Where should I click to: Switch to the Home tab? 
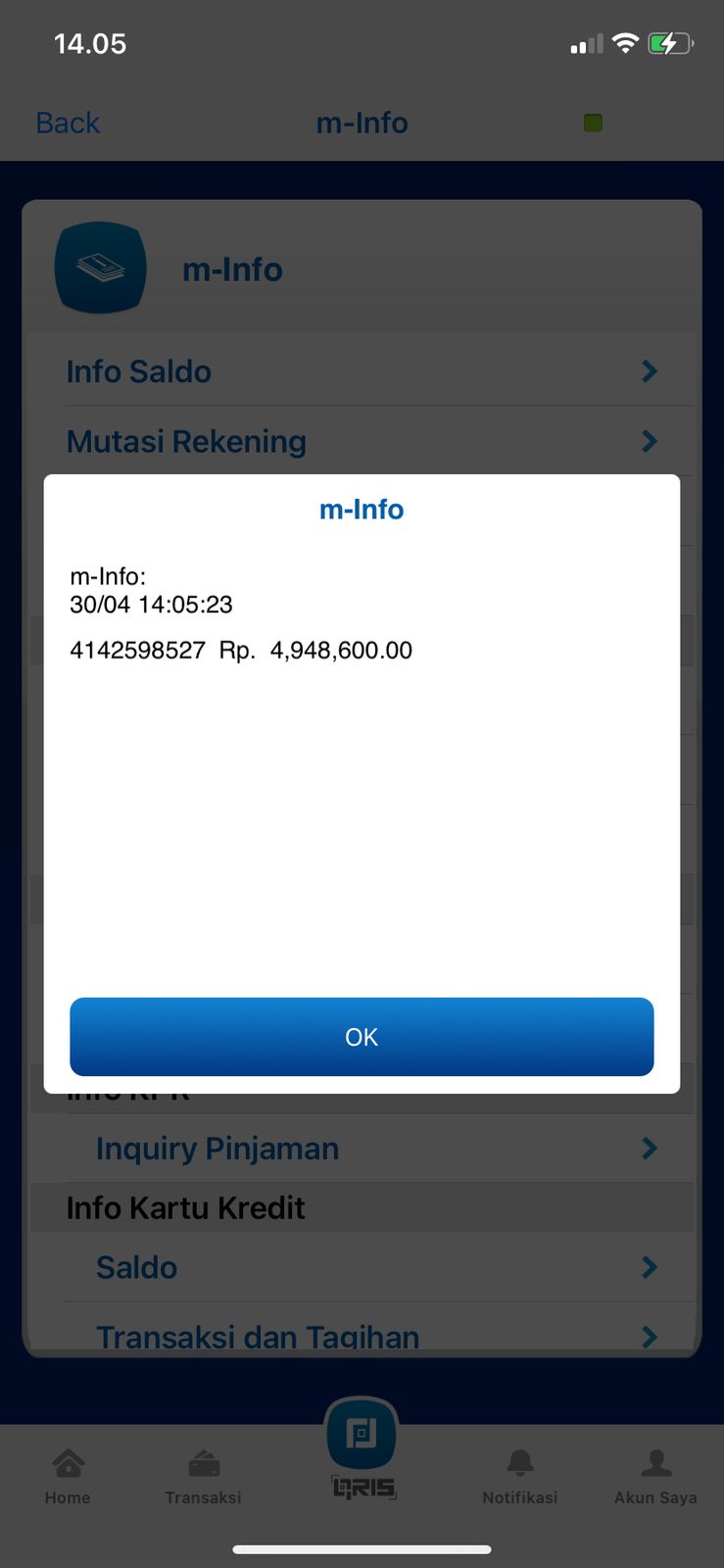(68, 1477)
